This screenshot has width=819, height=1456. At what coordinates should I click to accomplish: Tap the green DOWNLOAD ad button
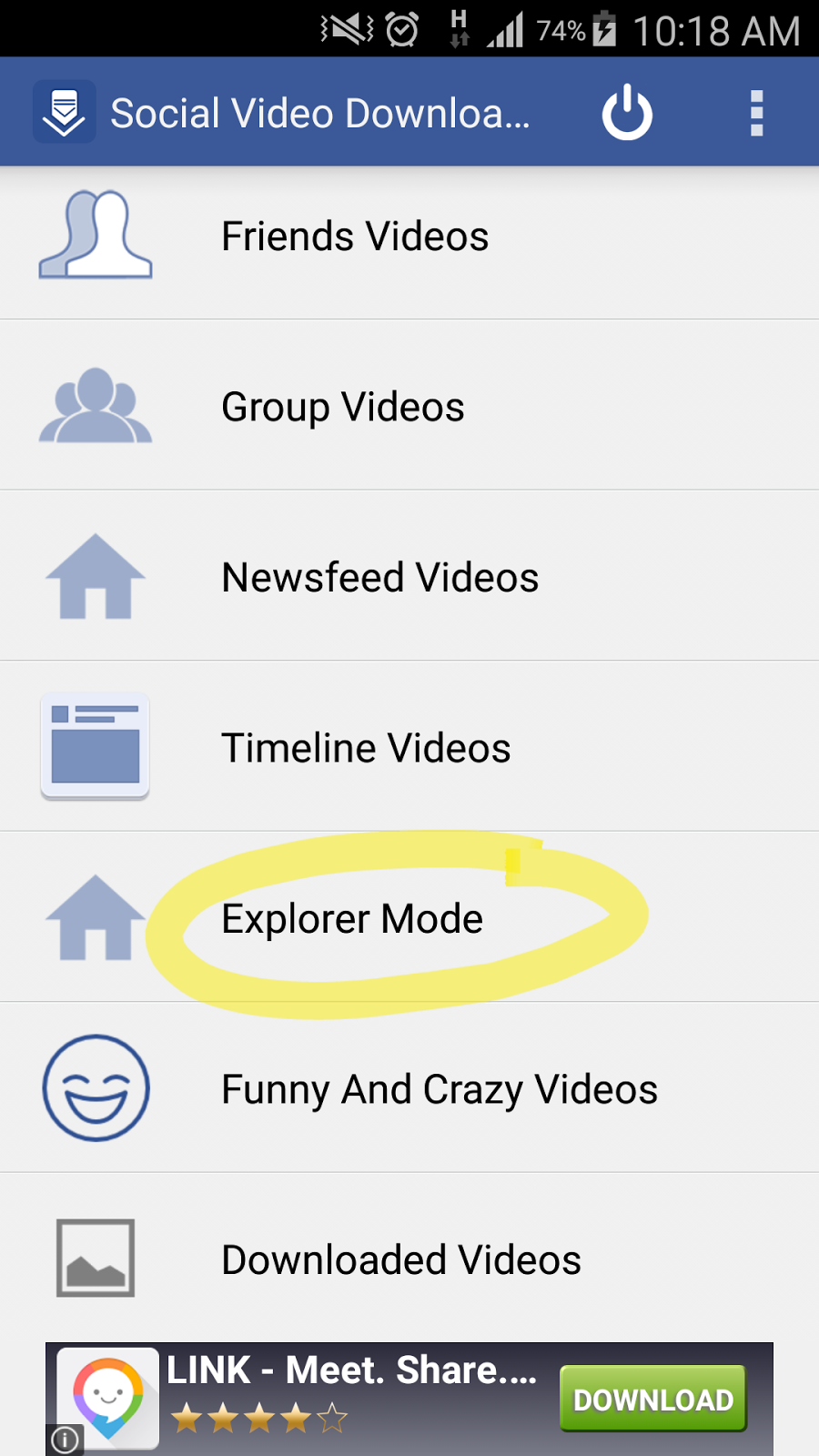[652, 1399]
